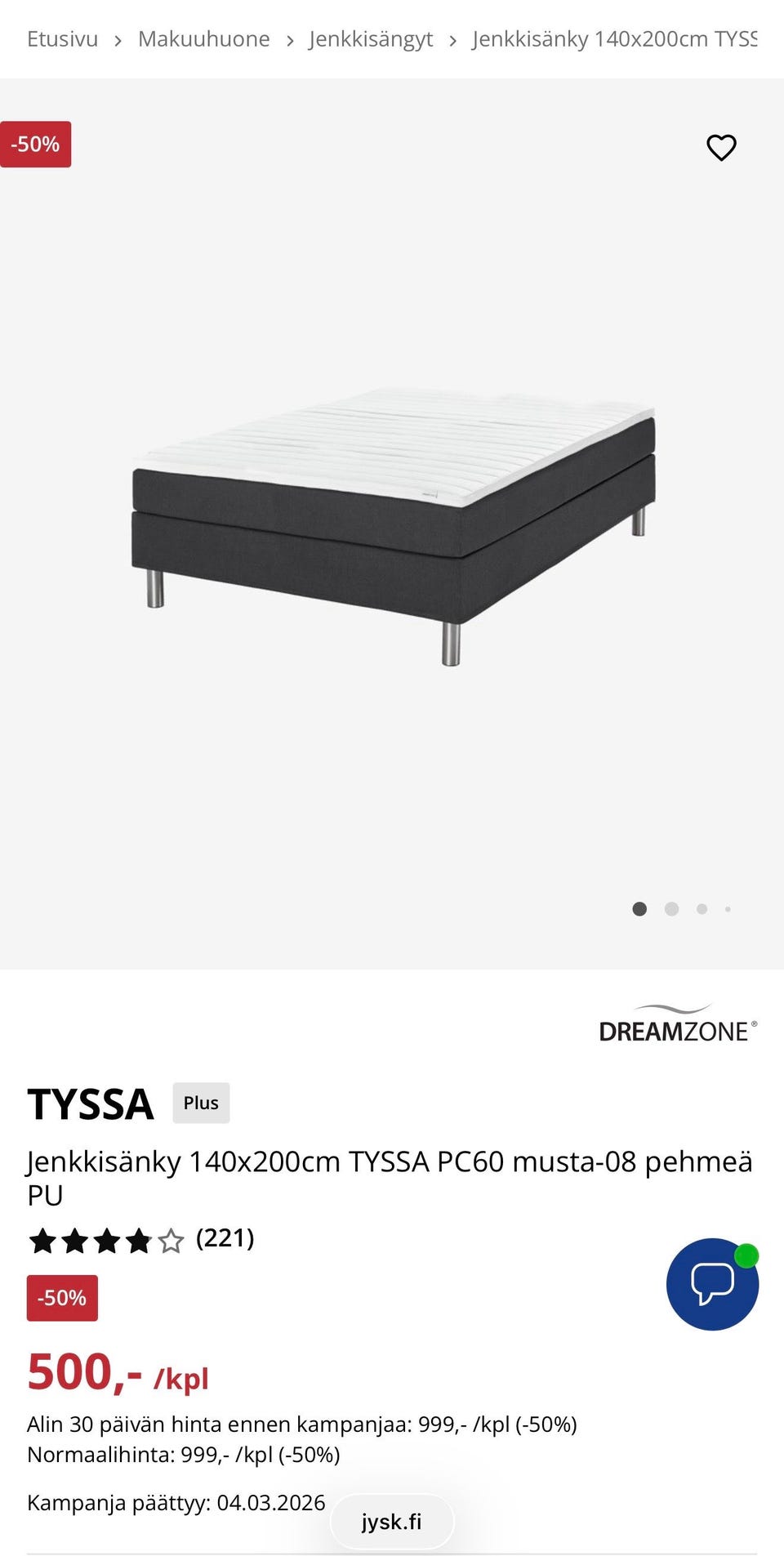Open the 221 customer reviews
This screenshot has width=784, height=1556.
coord(225,1238)
